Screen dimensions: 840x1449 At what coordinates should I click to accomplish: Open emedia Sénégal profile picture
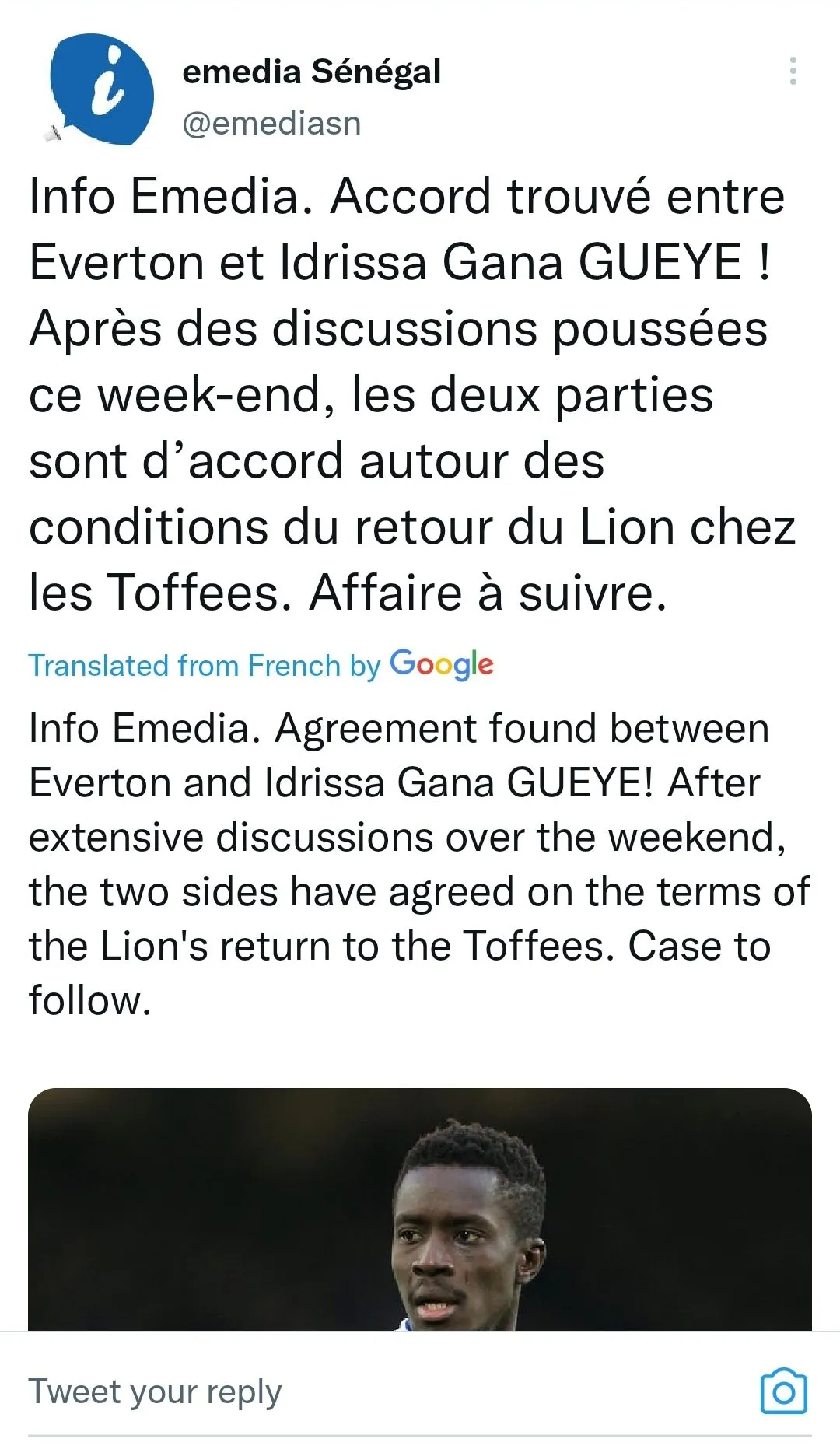click(x=101, y=89)
